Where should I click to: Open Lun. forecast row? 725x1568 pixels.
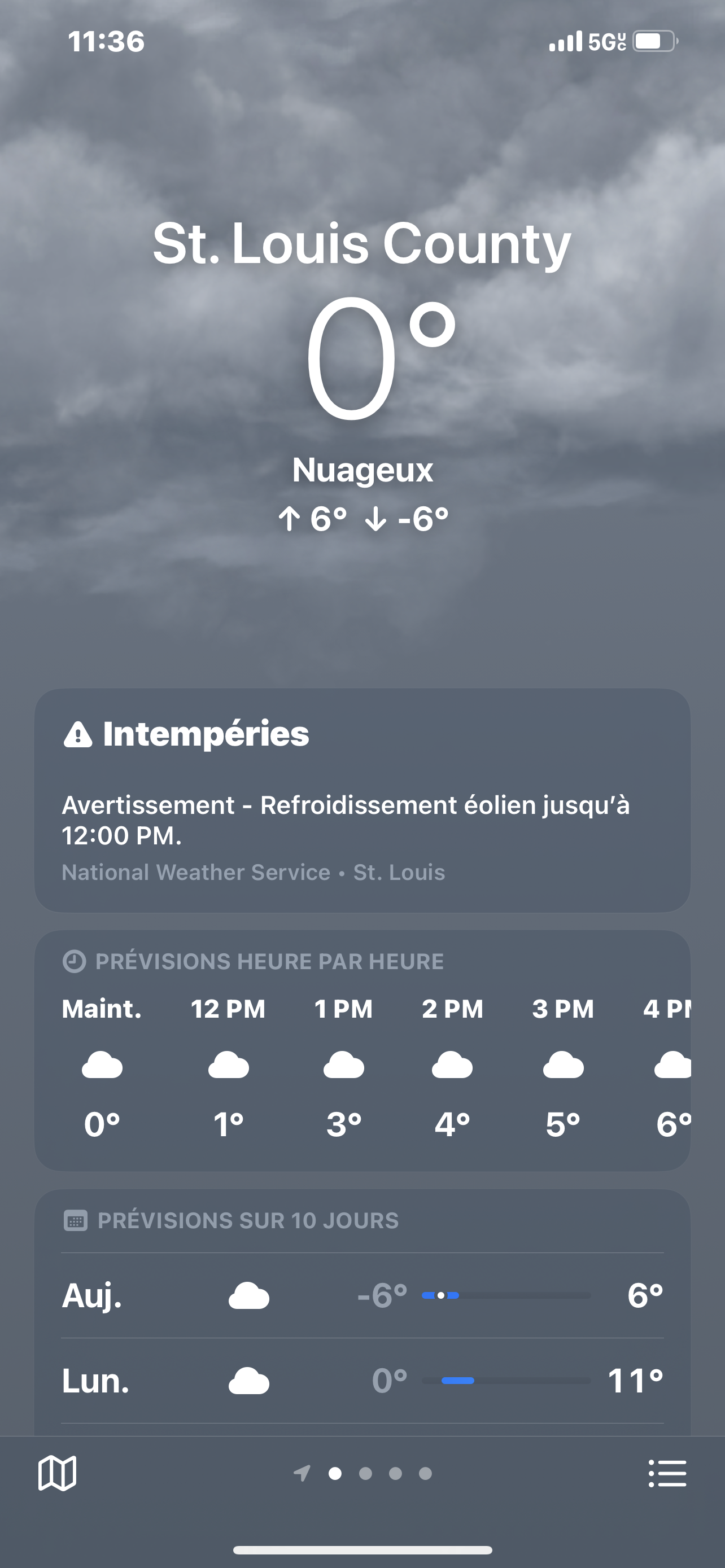(x=362, y=1381)
